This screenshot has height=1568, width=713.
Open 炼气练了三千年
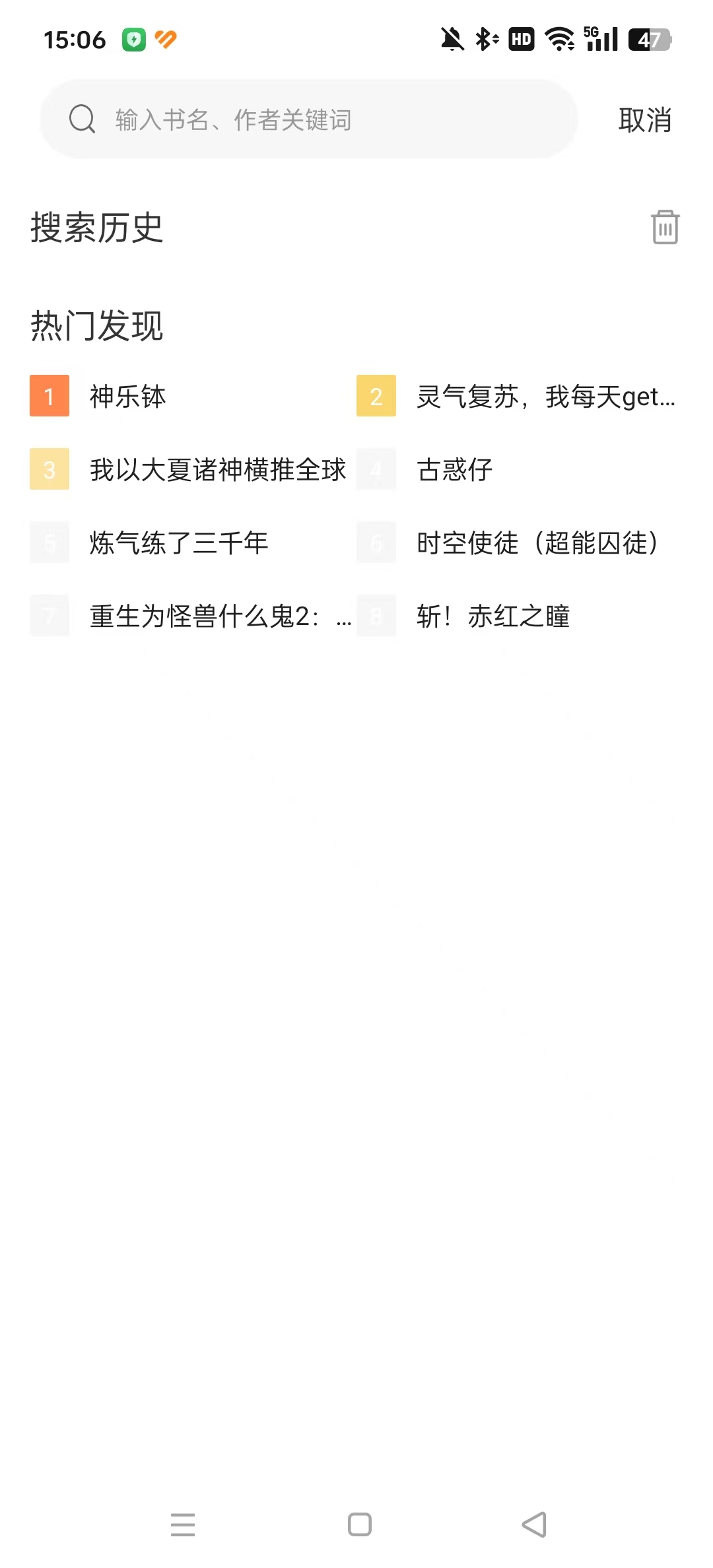coord(180,543)
